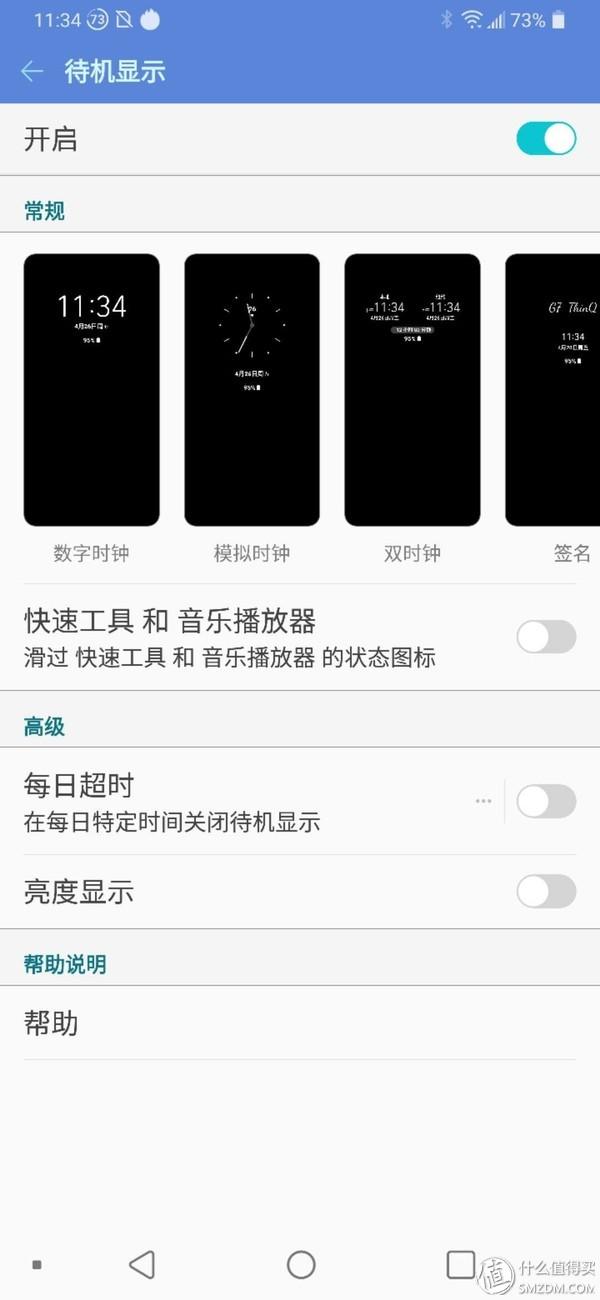Toggle the 每日超时 switch on

click(546, 801)
